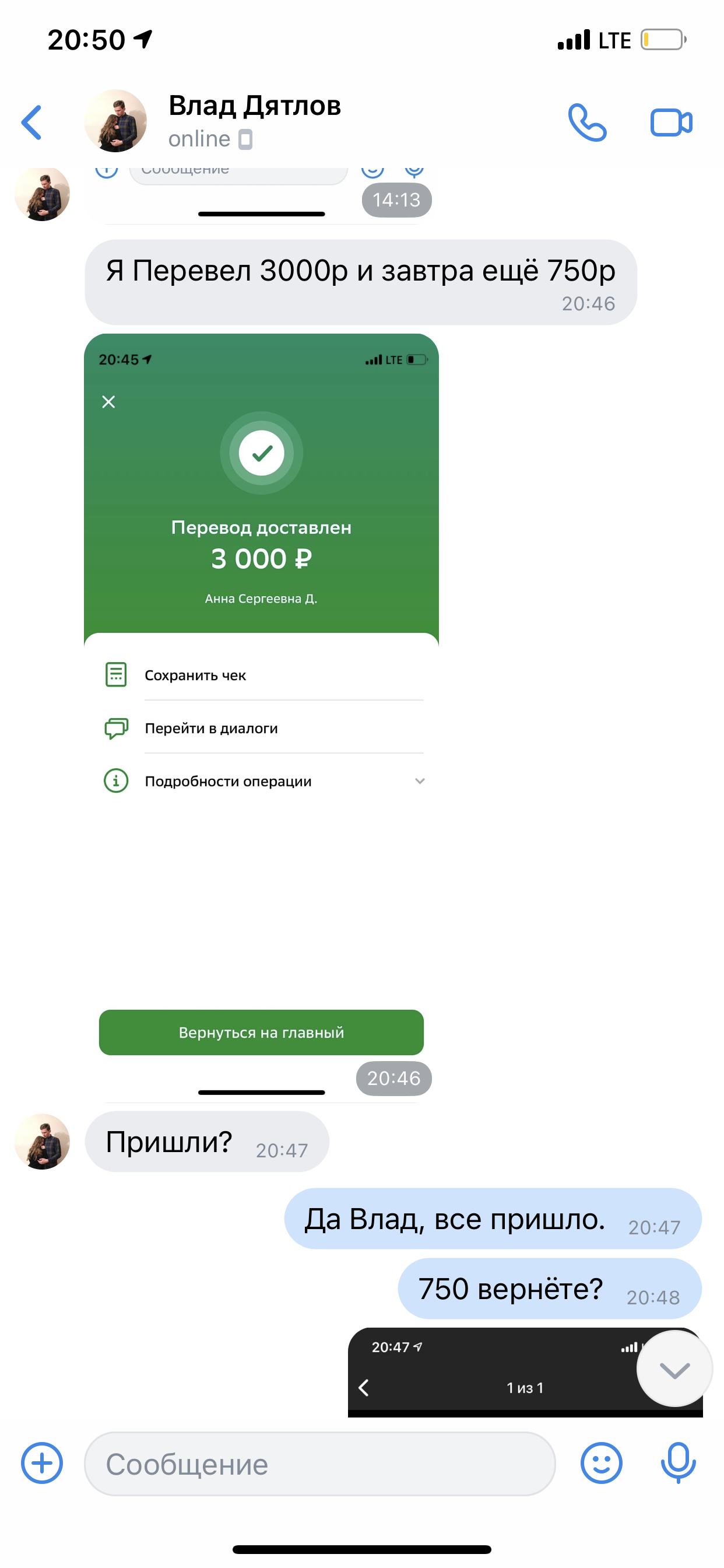The image size is (724, 1568).
Task: Open the attachment plus menu
Action: [42, 1464]
